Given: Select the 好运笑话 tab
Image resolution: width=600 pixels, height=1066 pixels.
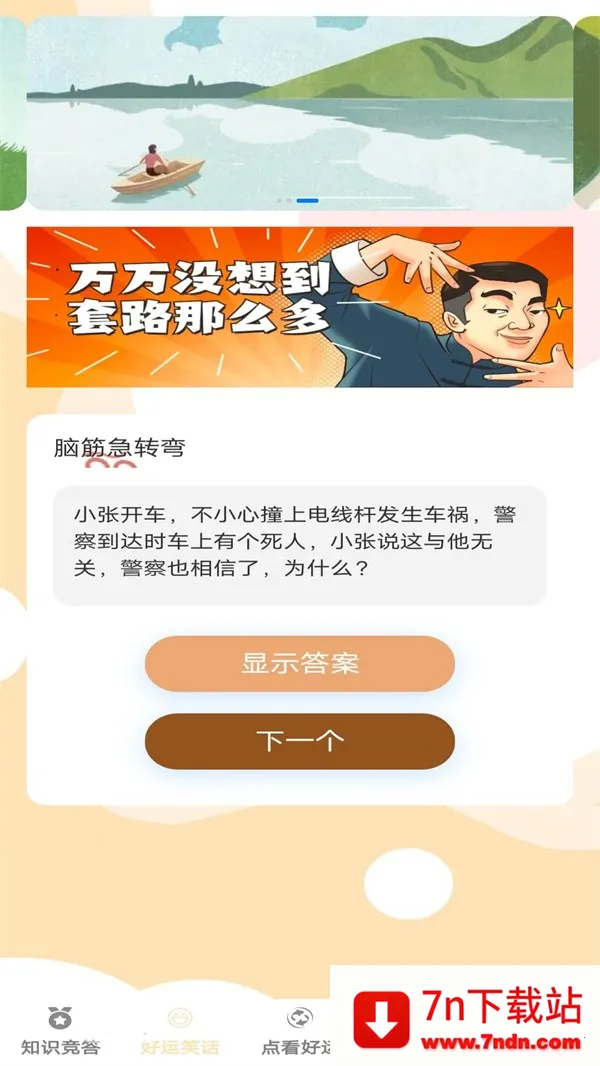Looking at the screenshot, I should [x=180, y=1032].
